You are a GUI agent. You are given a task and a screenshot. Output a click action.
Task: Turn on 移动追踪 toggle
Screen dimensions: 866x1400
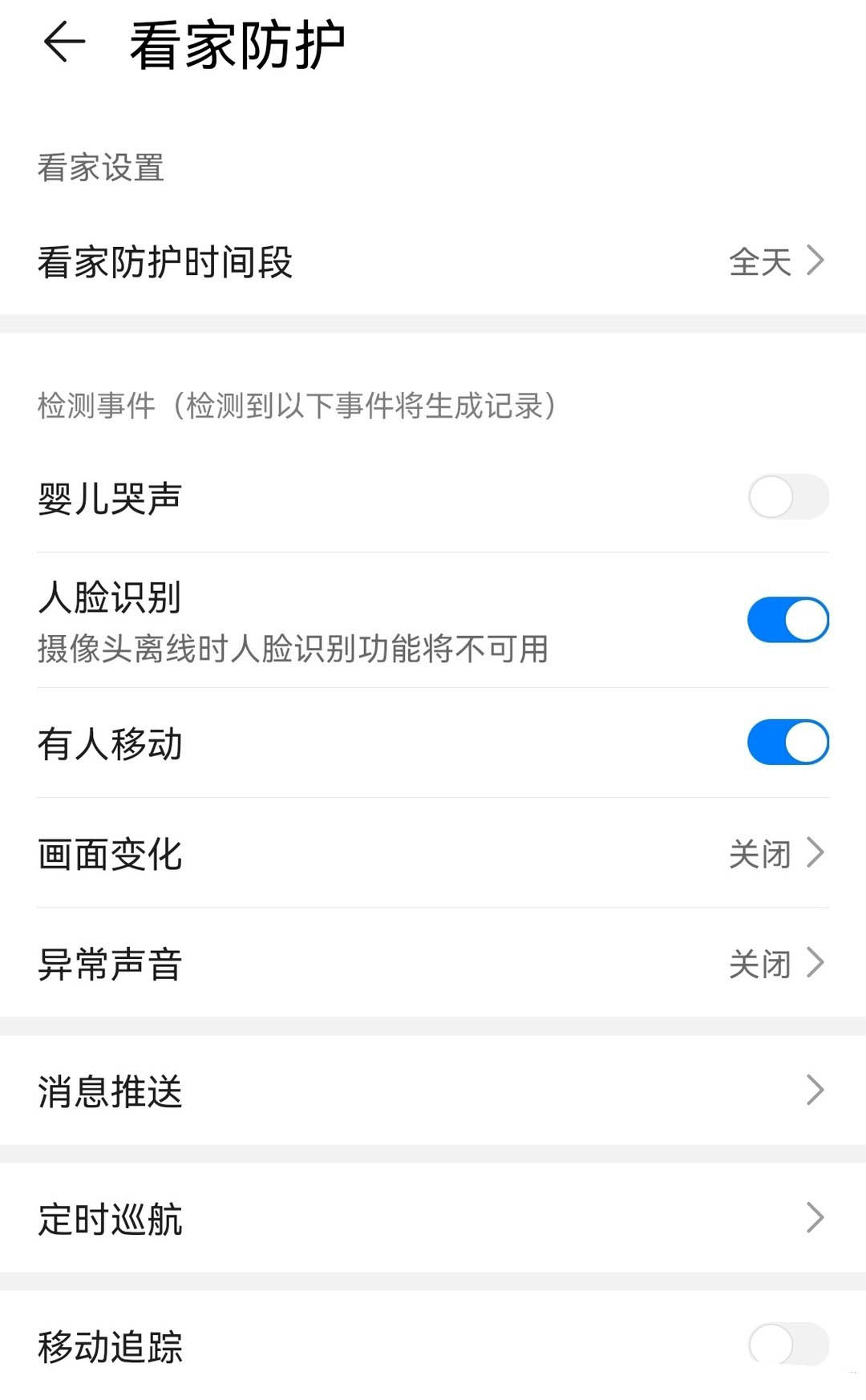tap(788, 1344)
